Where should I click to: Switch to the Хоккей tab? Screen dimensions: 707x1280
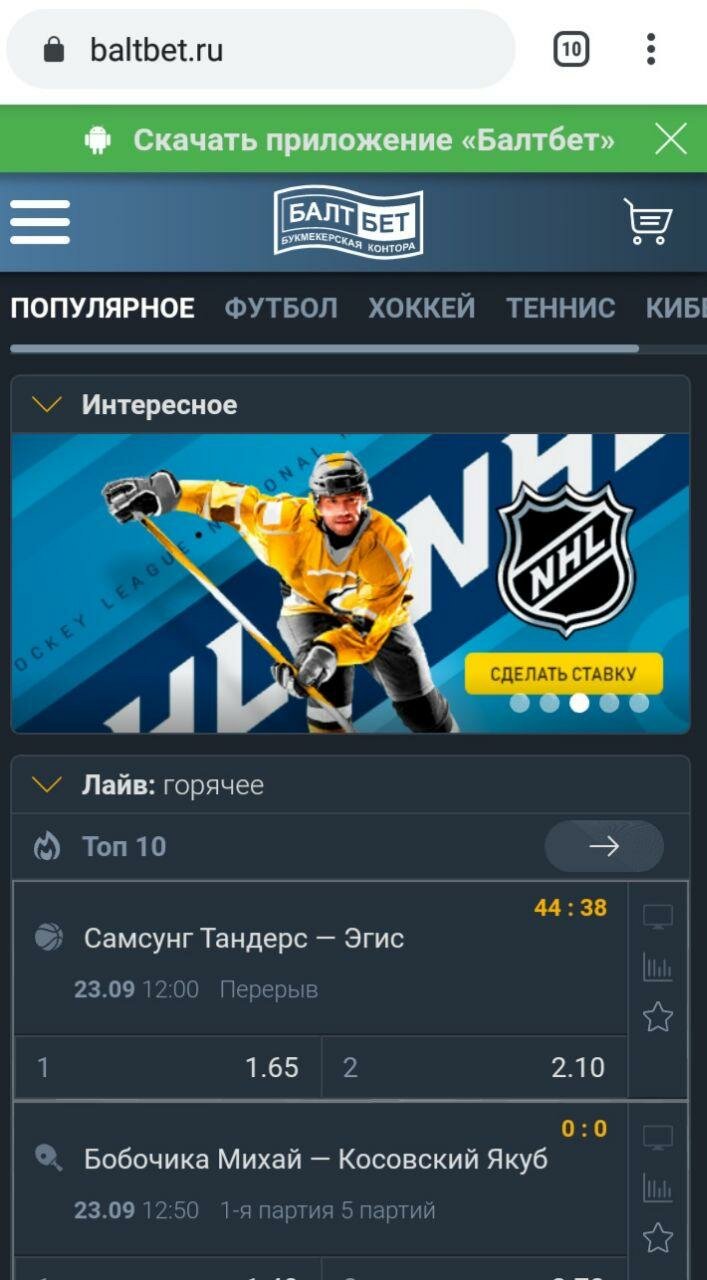tap(421, 308)
